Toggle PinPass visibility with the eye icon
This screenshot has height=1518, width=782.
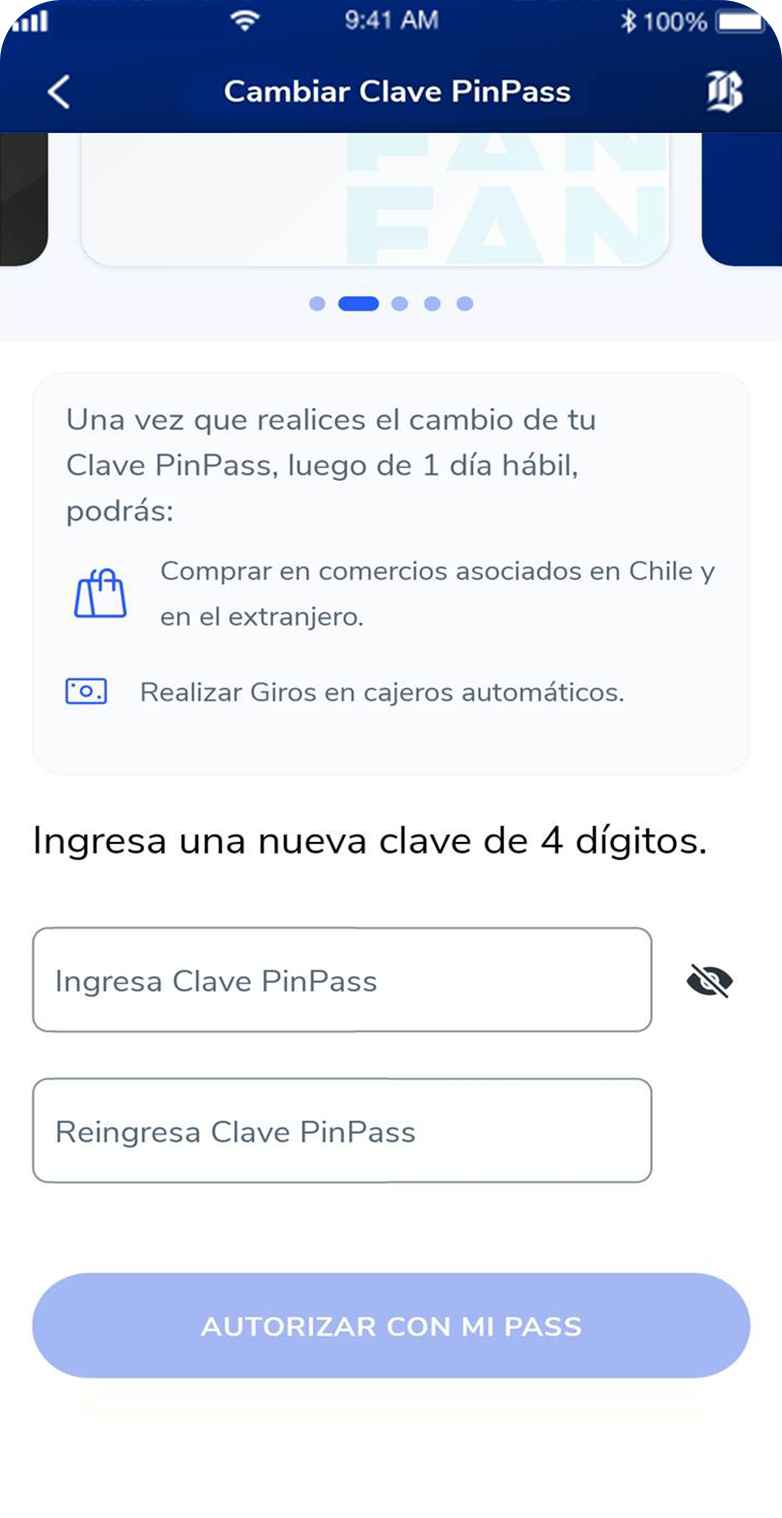coord(709,981)
